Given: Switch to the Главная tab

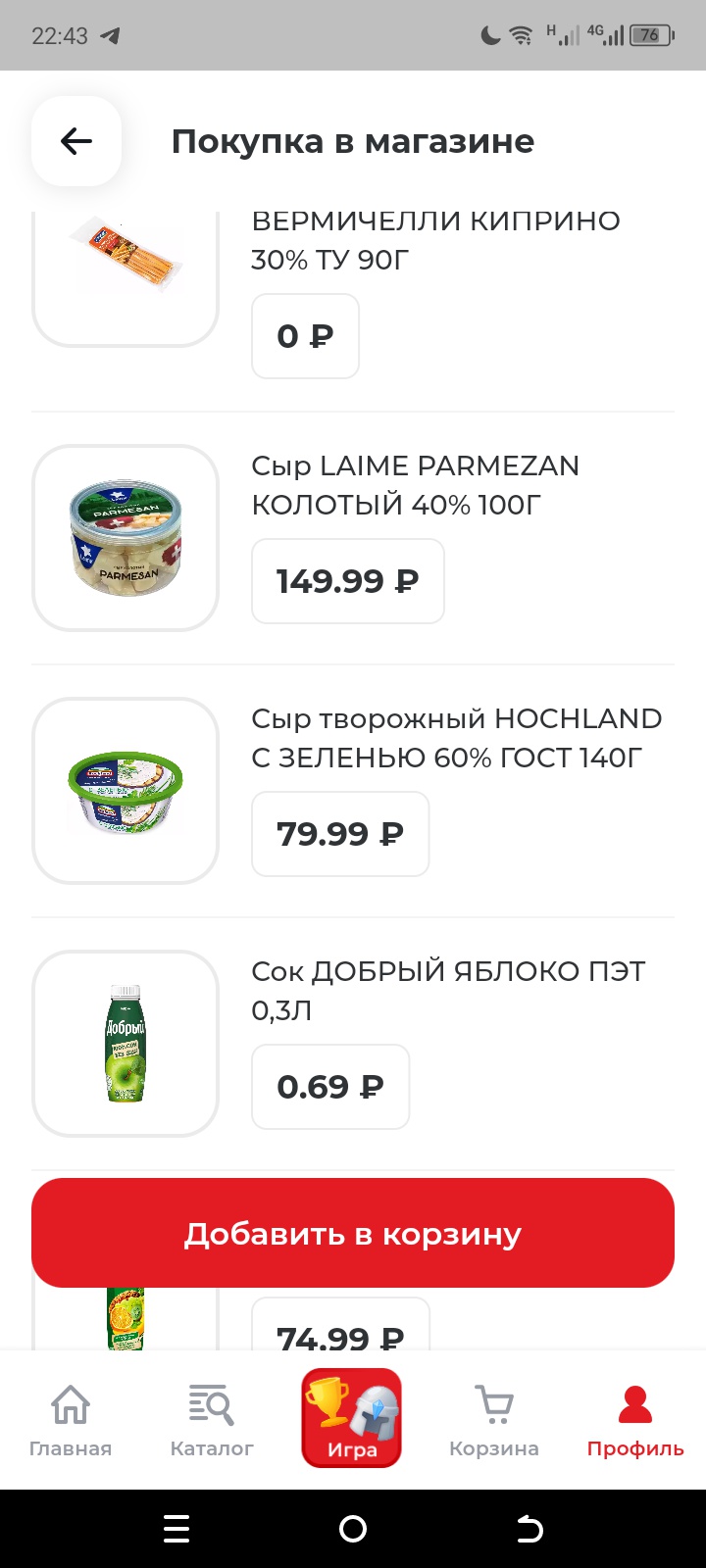Looking at the screenshot, I should [71, 1419].
